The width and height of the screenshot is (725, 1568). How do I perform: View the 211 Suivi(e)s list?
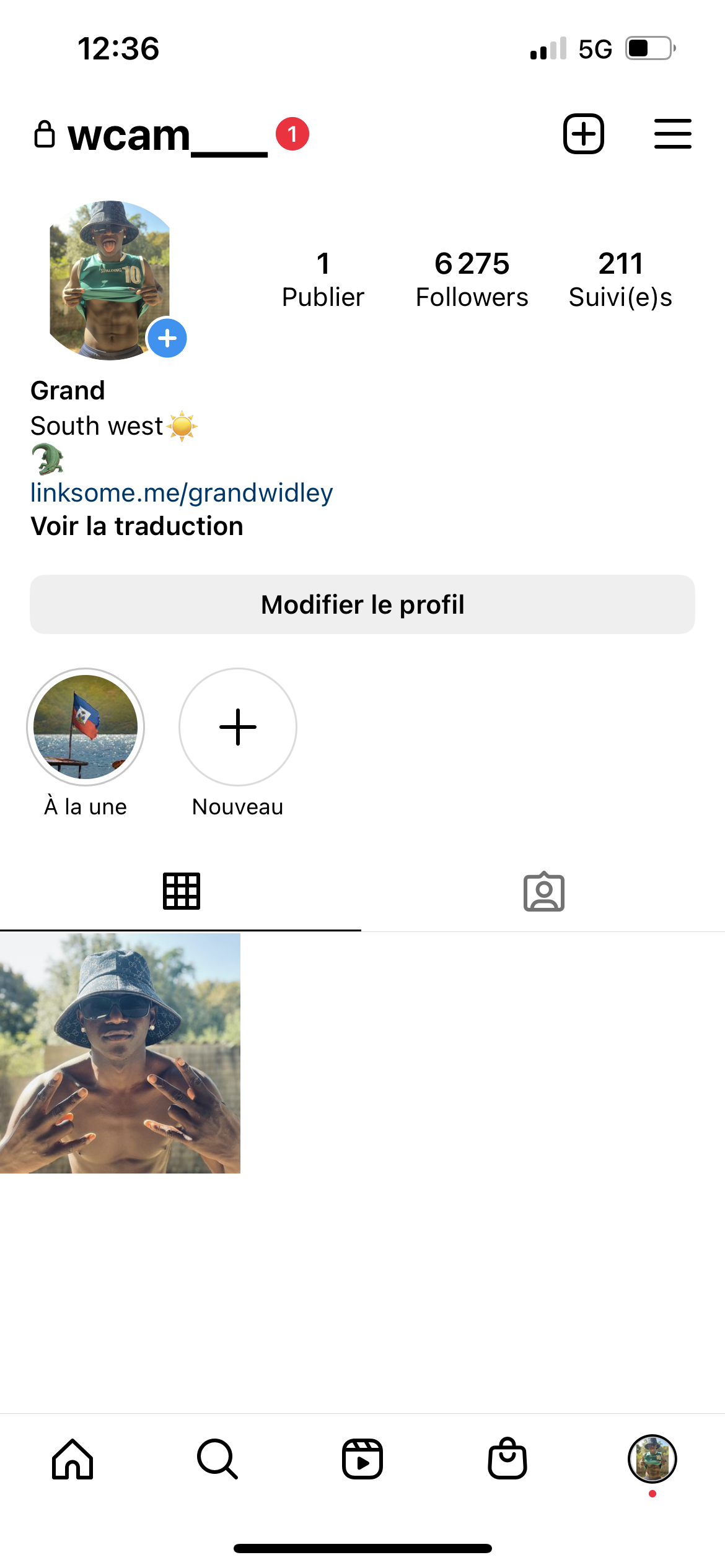tap(620, 279)
